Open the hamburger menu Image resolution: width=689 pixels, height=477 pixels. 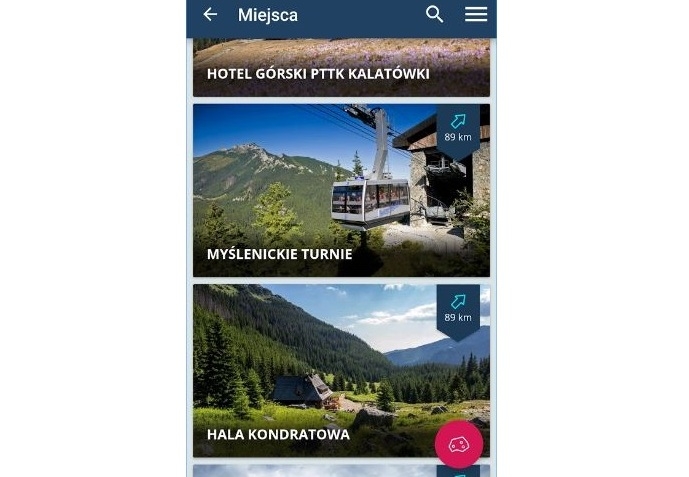[476, 14]
